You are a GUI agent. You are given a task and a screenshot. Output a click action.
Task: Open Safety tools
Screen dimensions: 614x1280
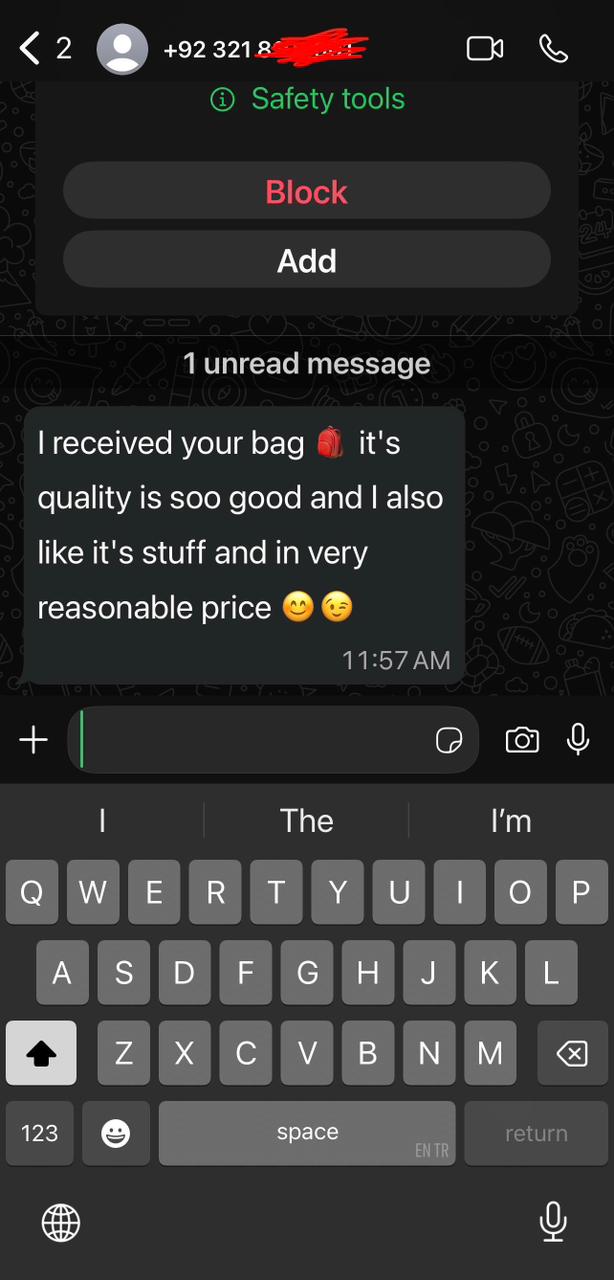(307, 99)
